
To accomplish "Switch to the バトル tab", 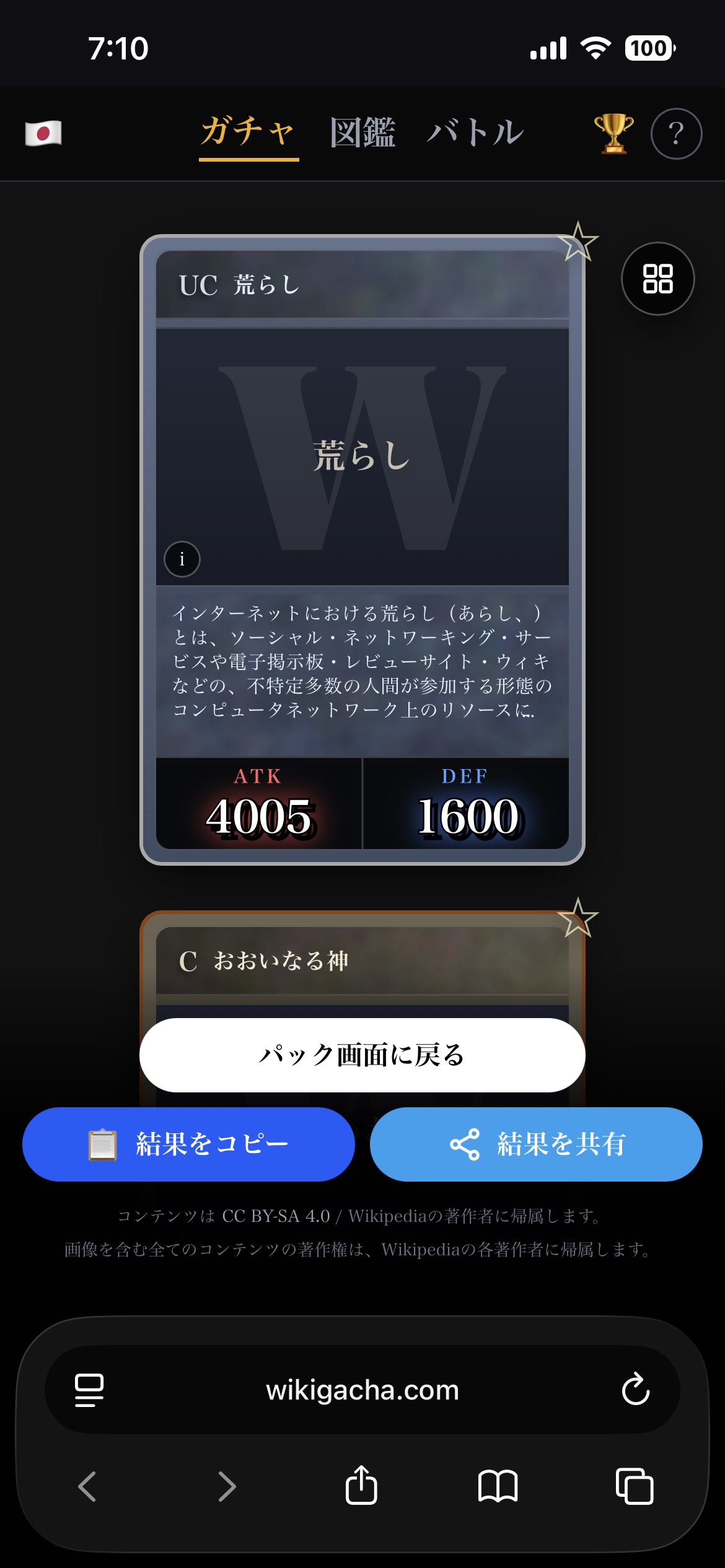I will pos(475,133).
